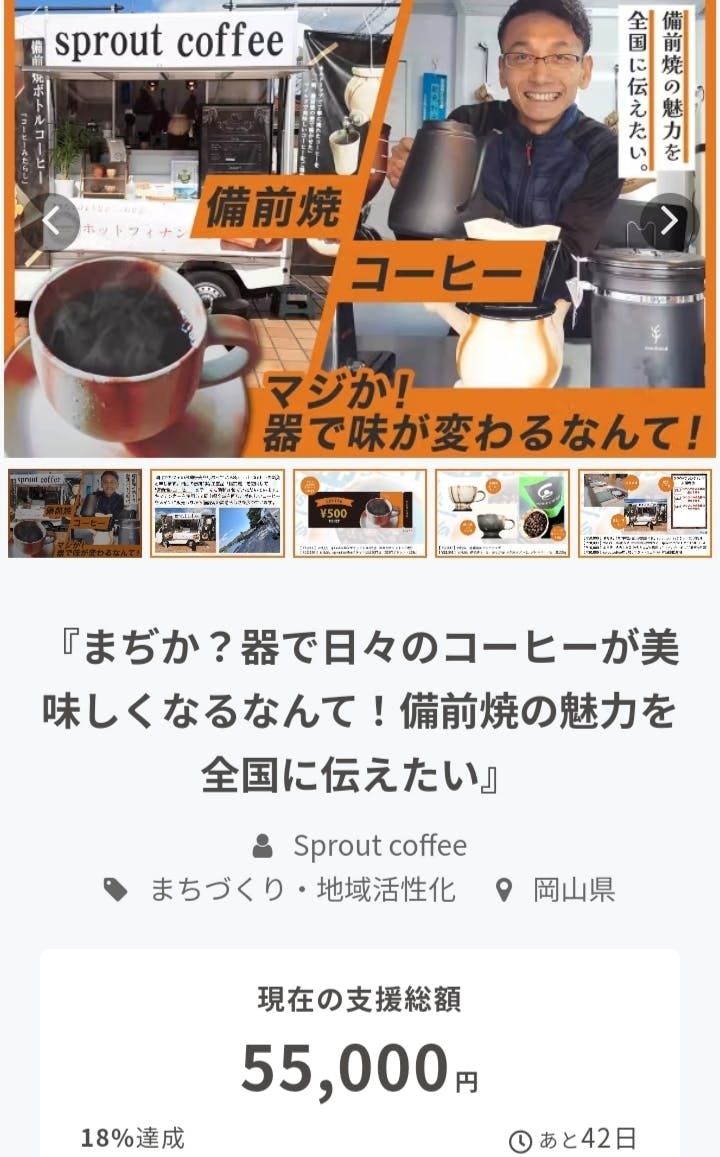This screenshot has height=1157, width=720.
Task: Select the fourth thumbnail with the cups and beans
Action: [502, 513]
